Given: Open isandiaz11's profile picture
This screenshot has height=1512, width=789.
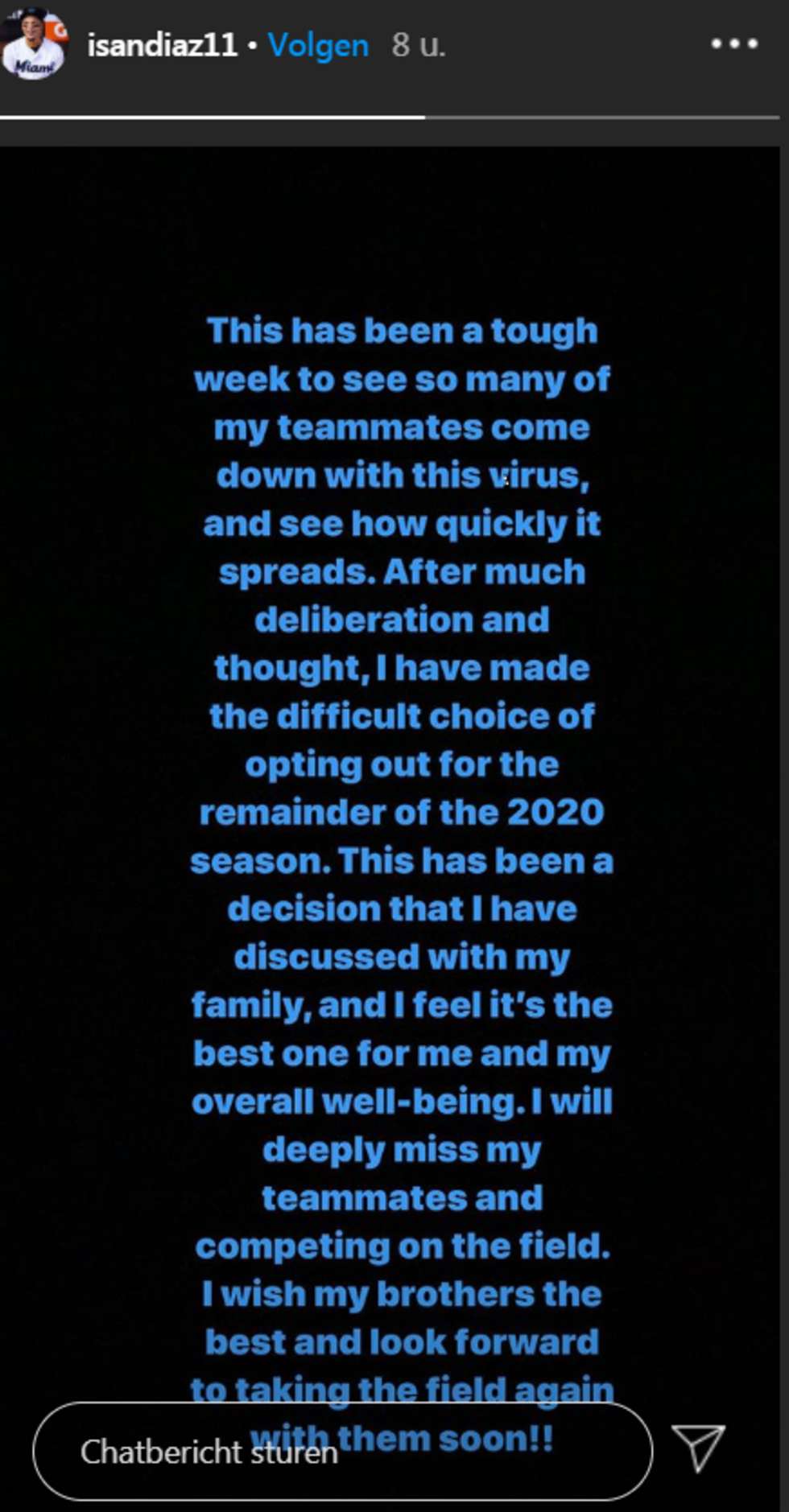Looking at the screenshot, I should (33, 45).
